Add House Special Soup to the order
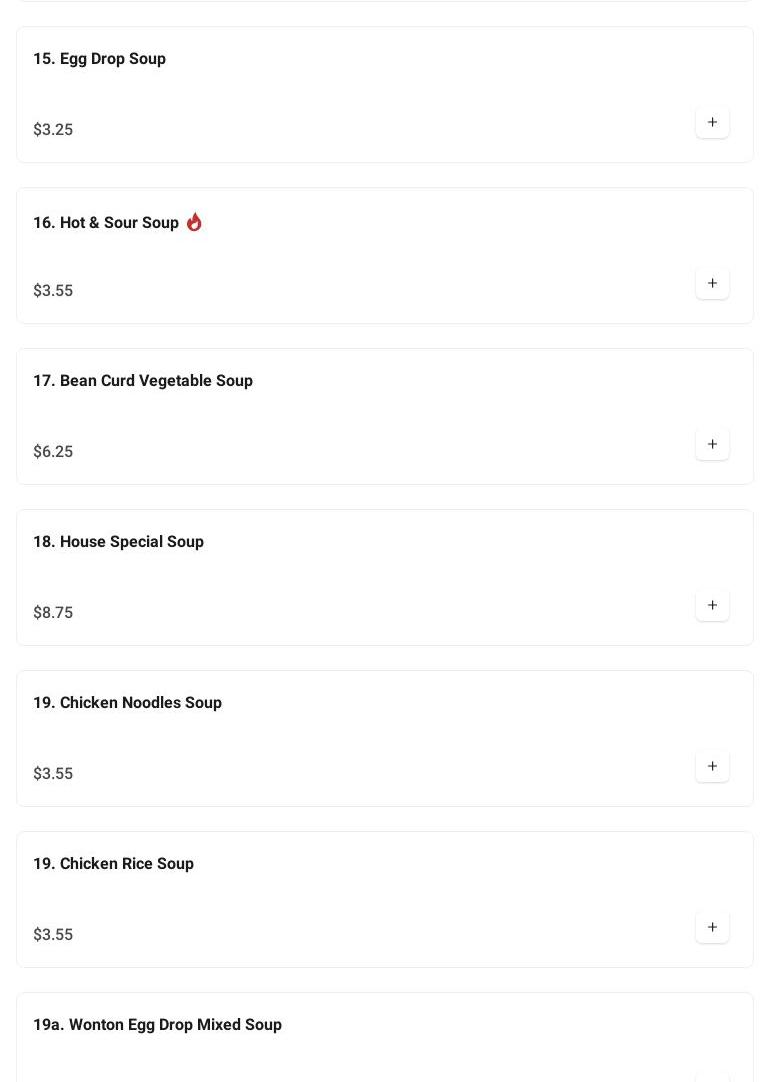Screen dimensions: 770x1082 (712, 605)
